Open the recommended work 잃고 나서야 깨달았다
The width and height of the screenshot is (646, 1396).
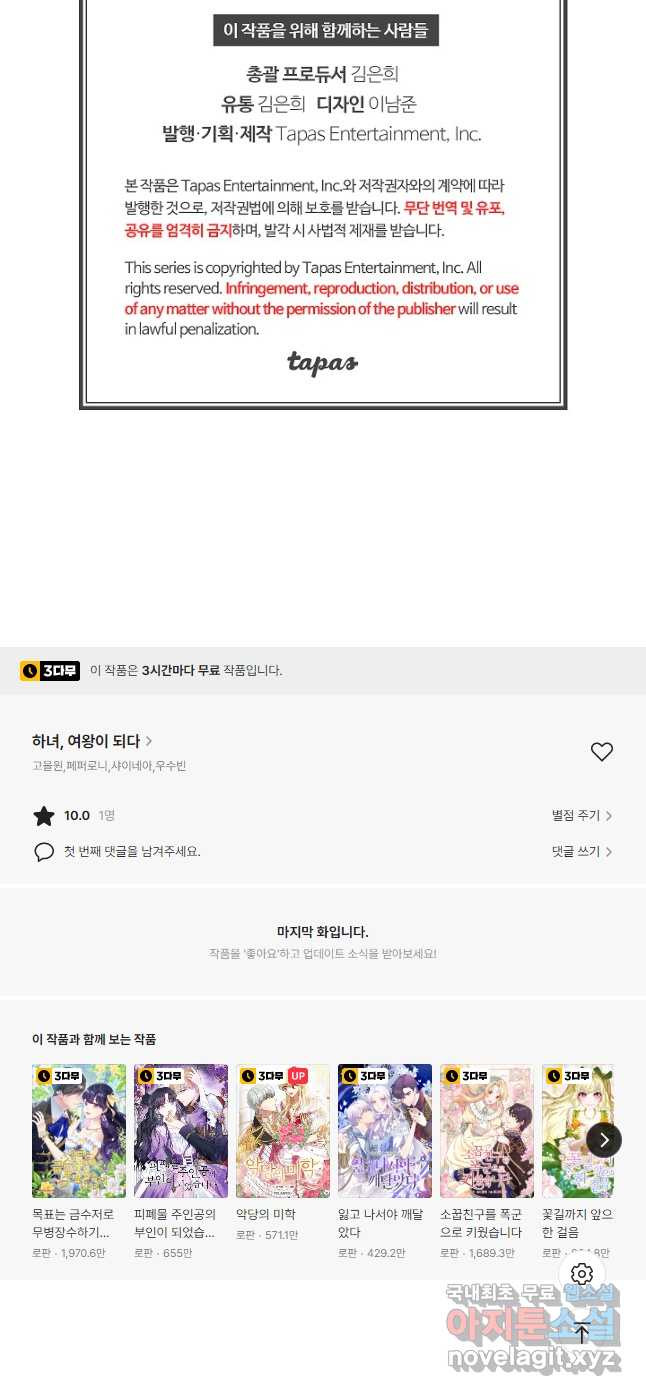click(385, 1131)
